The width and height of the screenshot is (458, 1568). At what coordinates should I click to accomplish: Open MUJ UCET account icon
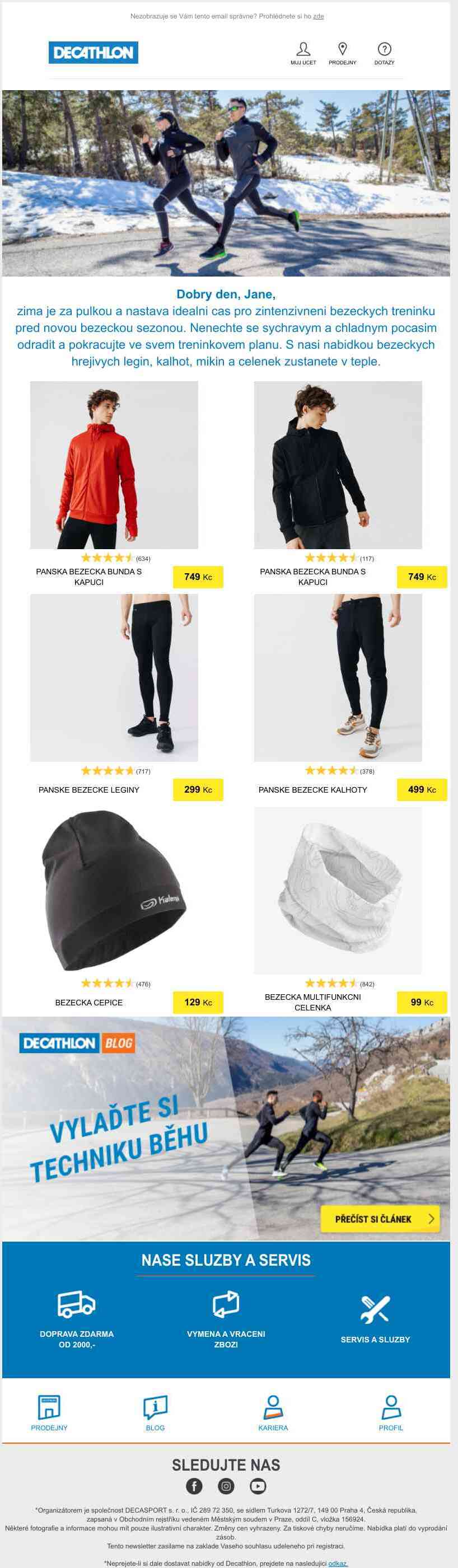pos(303,53)
